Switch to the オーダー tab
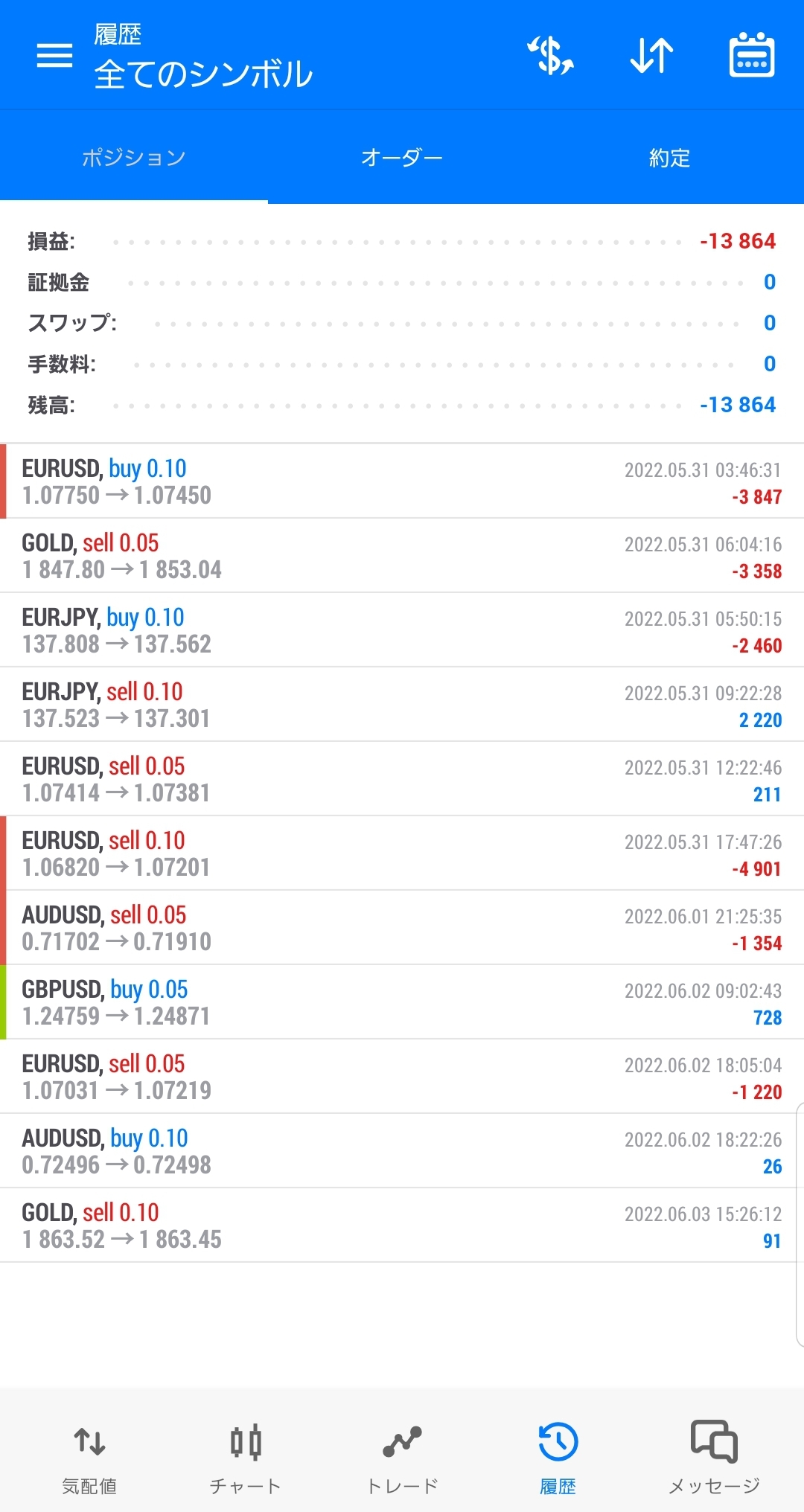This screenshot has height=1512, width=804. click(x=402, y=158)
